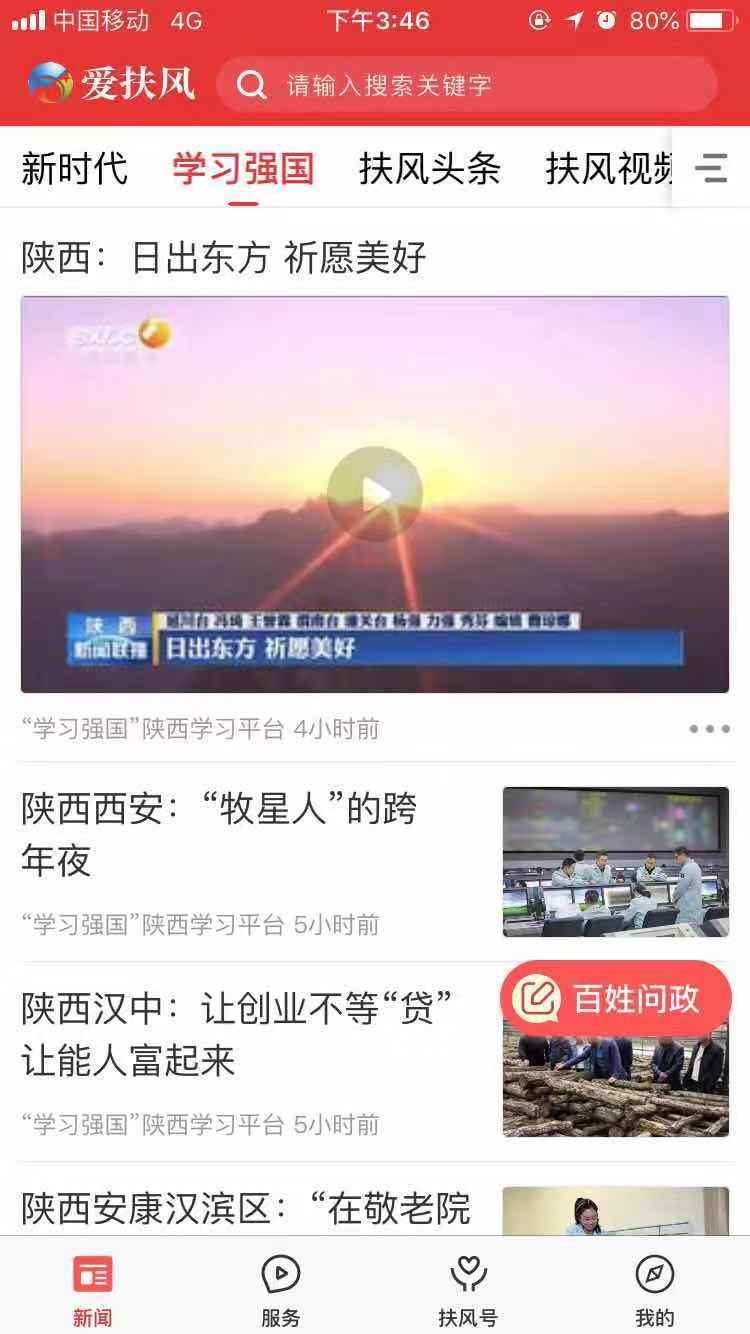Open the 扶风号 bottom tab
This screenshot has width=750, height=1334.
(467, 1290)
